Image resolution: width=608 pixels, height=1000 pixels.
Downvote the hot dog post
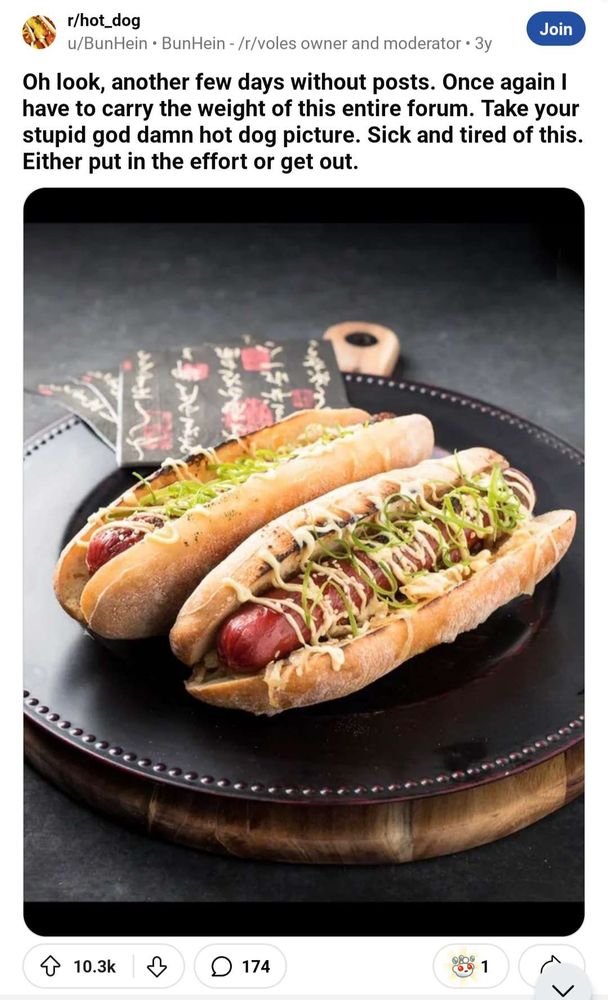click(156, 967)
